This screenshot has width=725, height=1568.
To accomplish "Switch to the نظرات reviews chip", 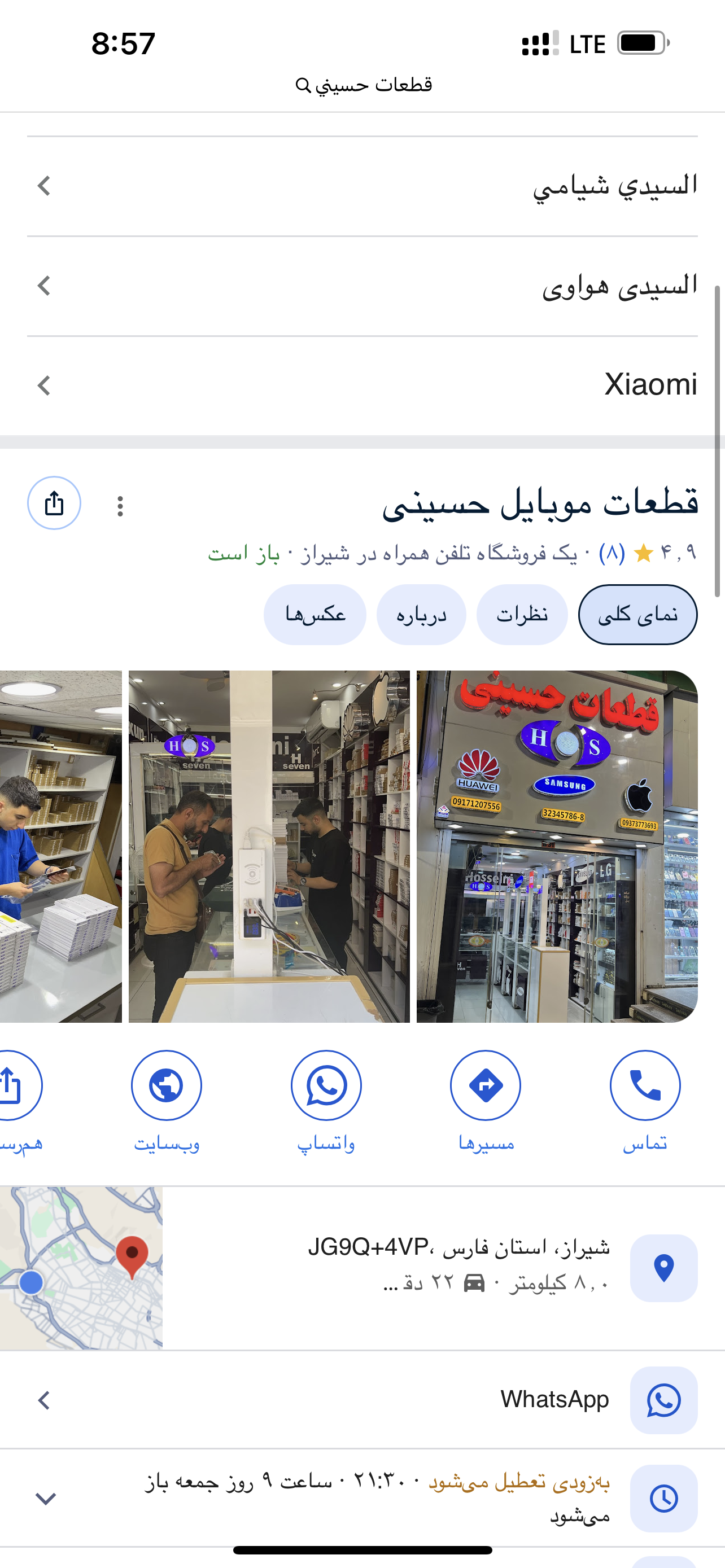I will (522, 615).
